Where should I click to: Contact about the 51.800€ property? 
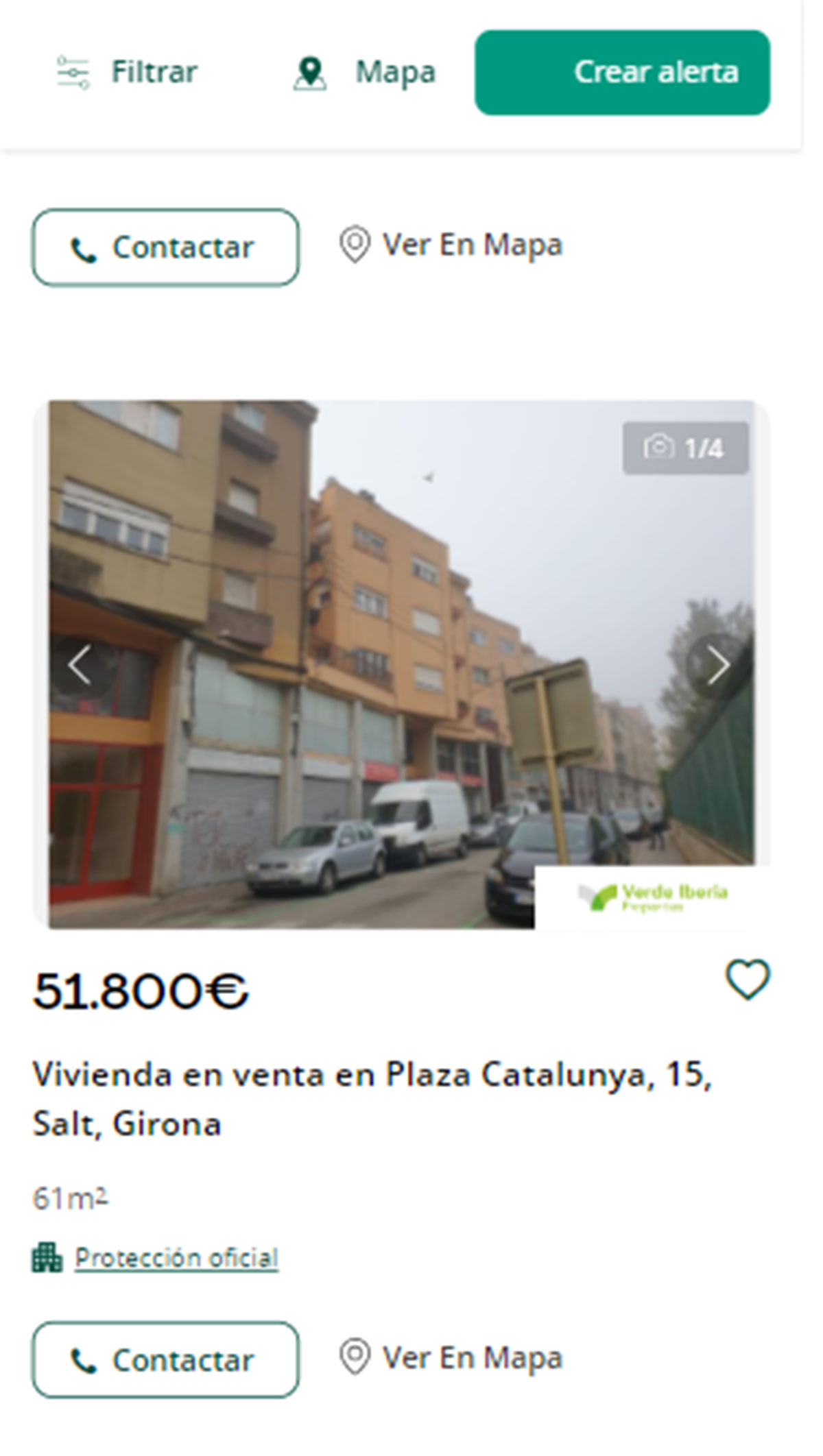click(x=165, y=1361)
